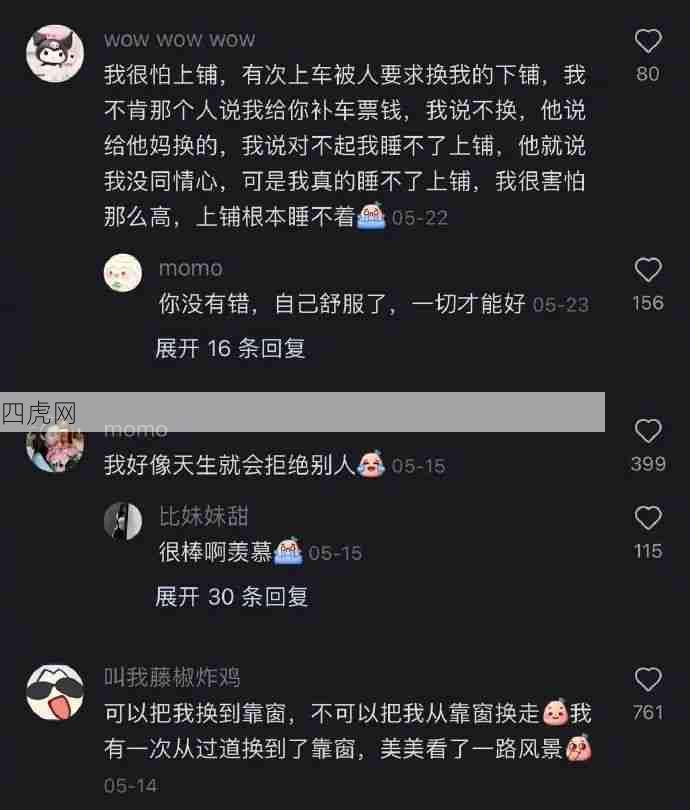Expand the 16 replies
690x810 pixels.
tap(230, 349)
